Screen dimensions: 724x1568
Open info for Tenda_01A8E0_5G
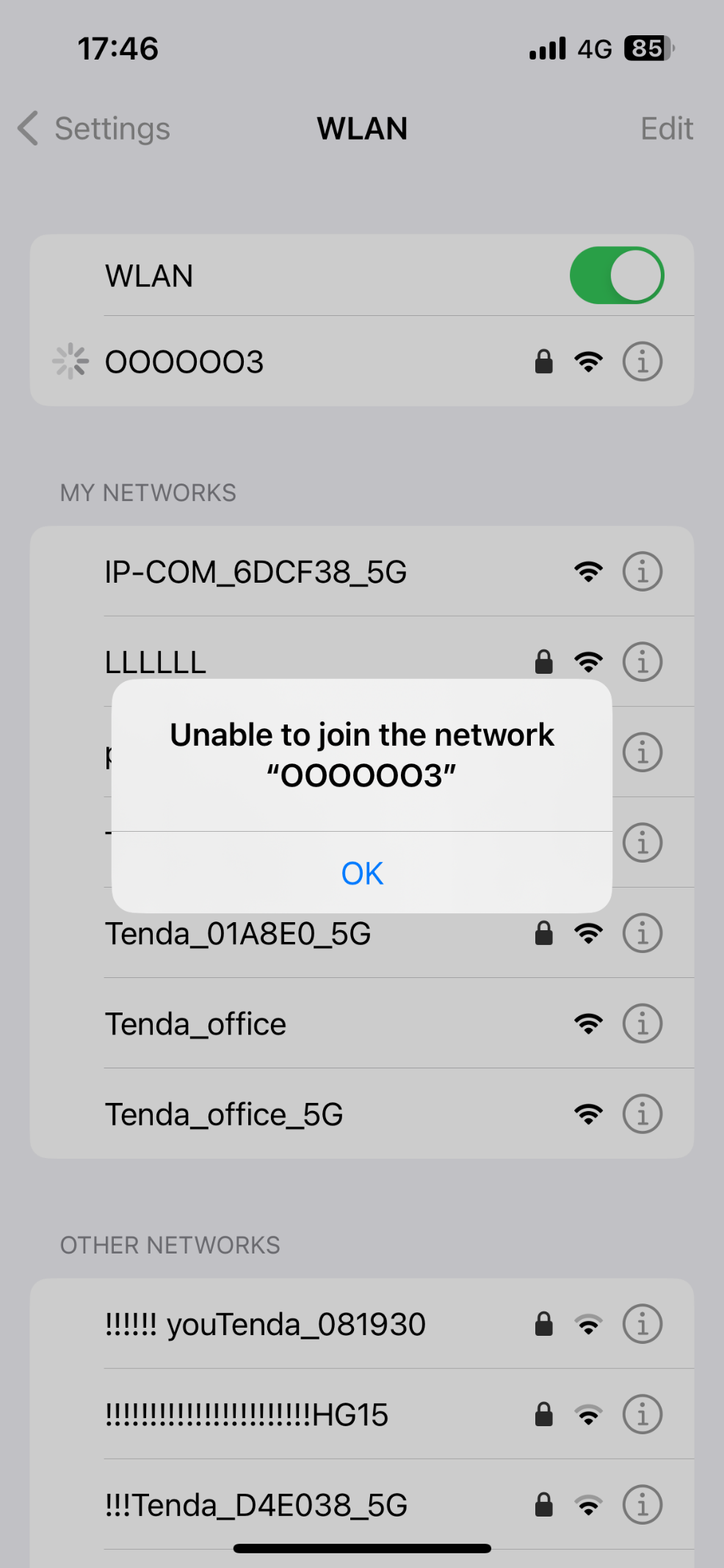click(x=642, y=934)
